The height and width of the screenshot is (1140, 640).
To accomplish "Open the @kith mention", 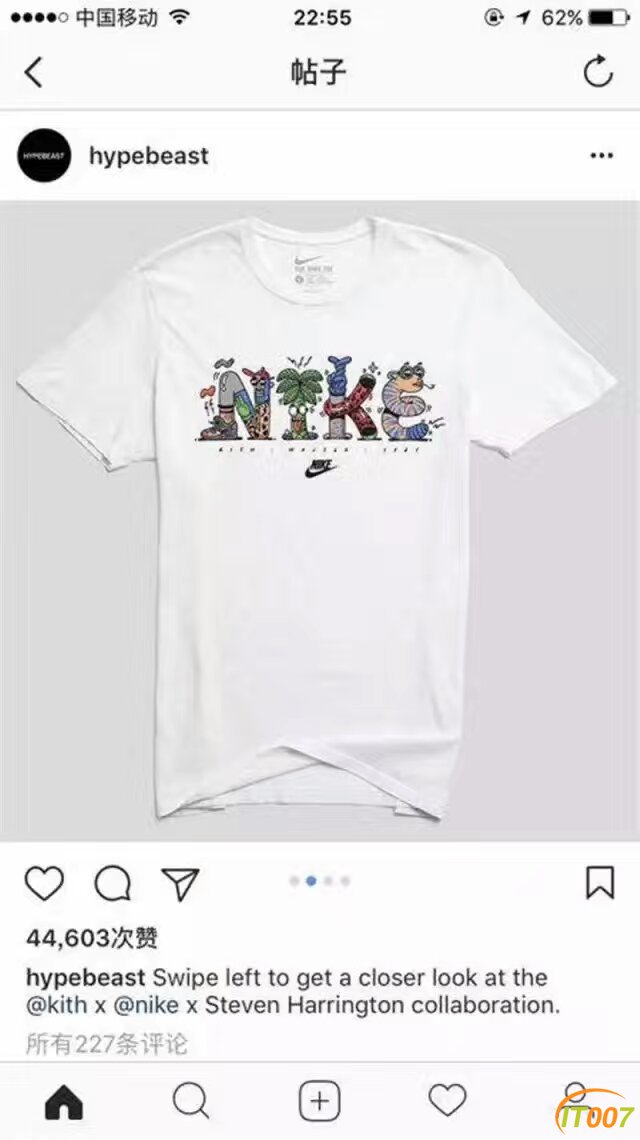I will [59, 1005].
